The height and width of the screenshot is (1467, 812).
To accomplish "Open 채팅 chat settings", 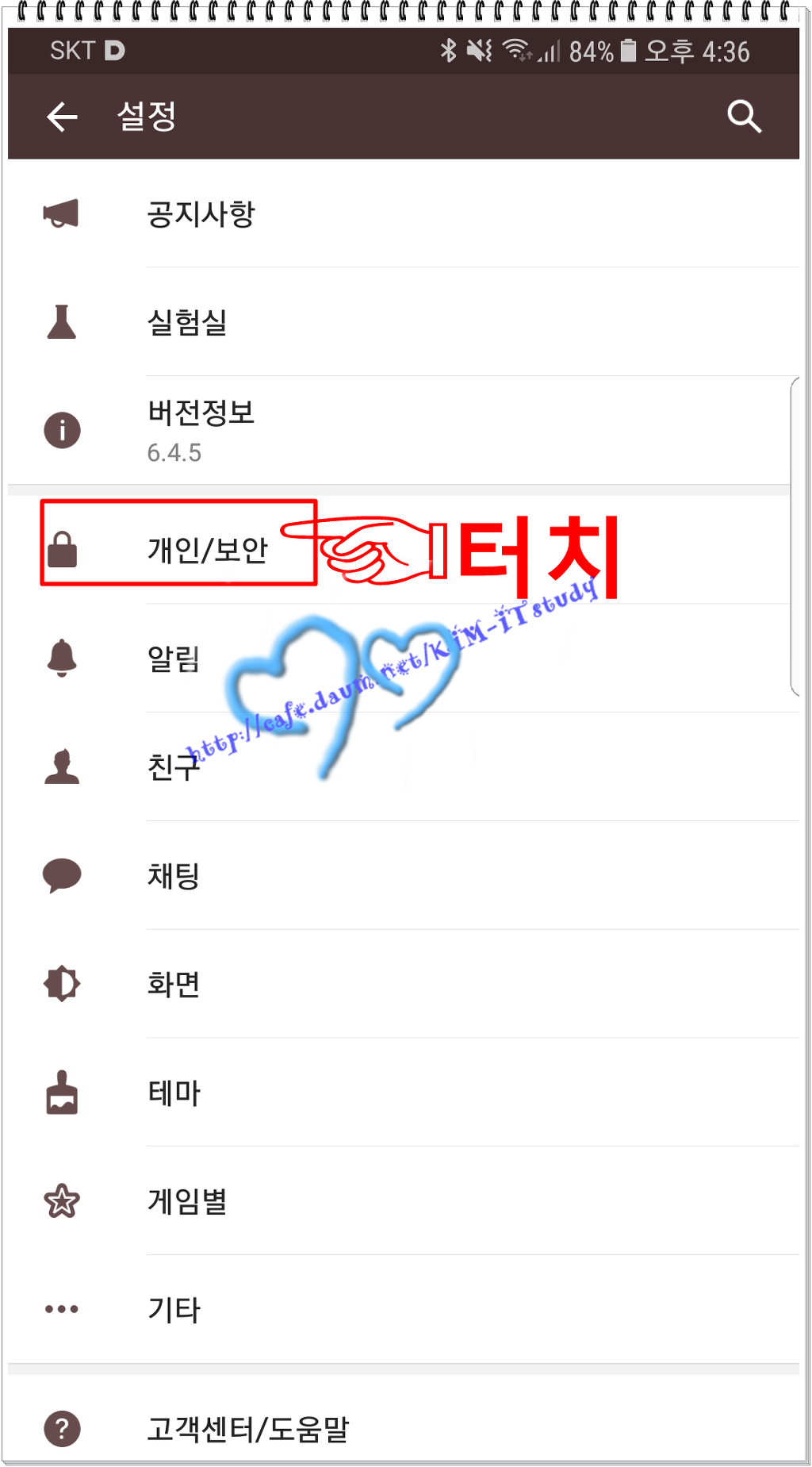I will tap(174, 876).
